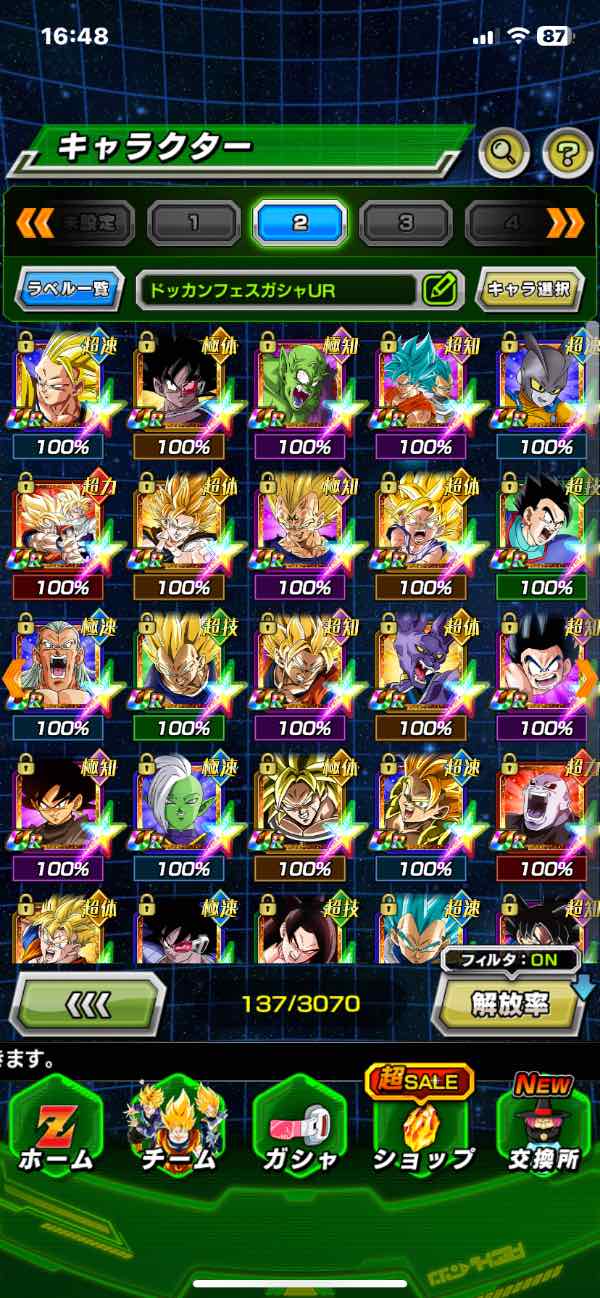Edit the ドッカンフェスガシャUR label name
Screen dimensions: 600x1298
(x=439, y=290)
